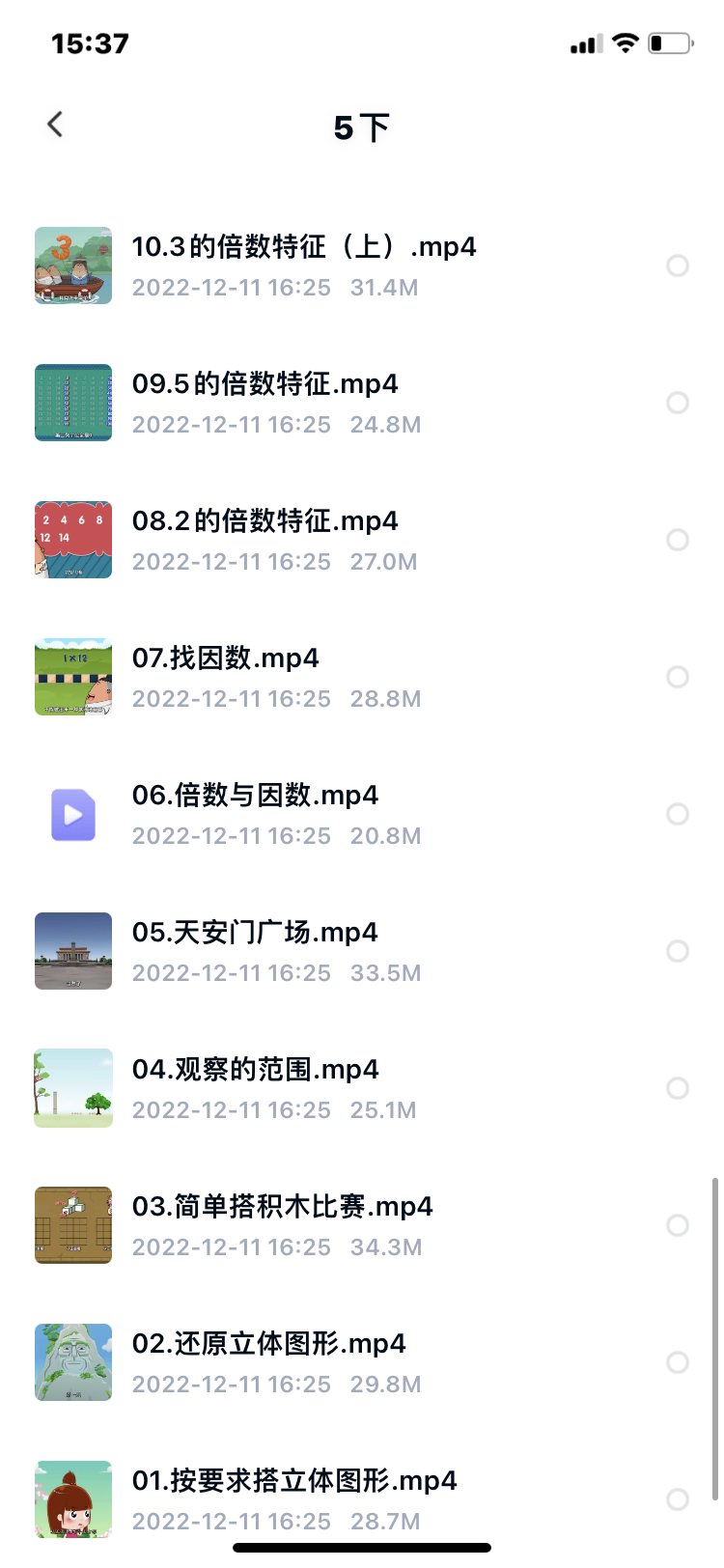Select the 09.5的倍数特征.mp4 checkbox
The width and height of the screenshot is (724, 1568).
(678, 403)
